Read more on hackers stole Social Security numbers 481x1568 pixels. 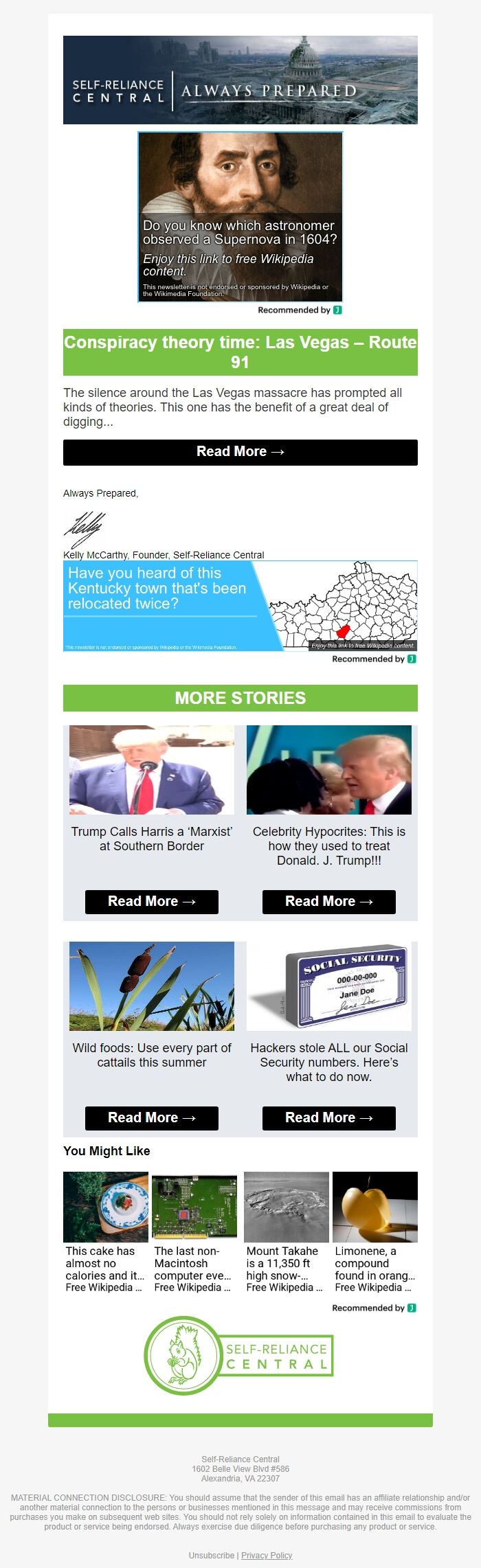coord(328,1118)
